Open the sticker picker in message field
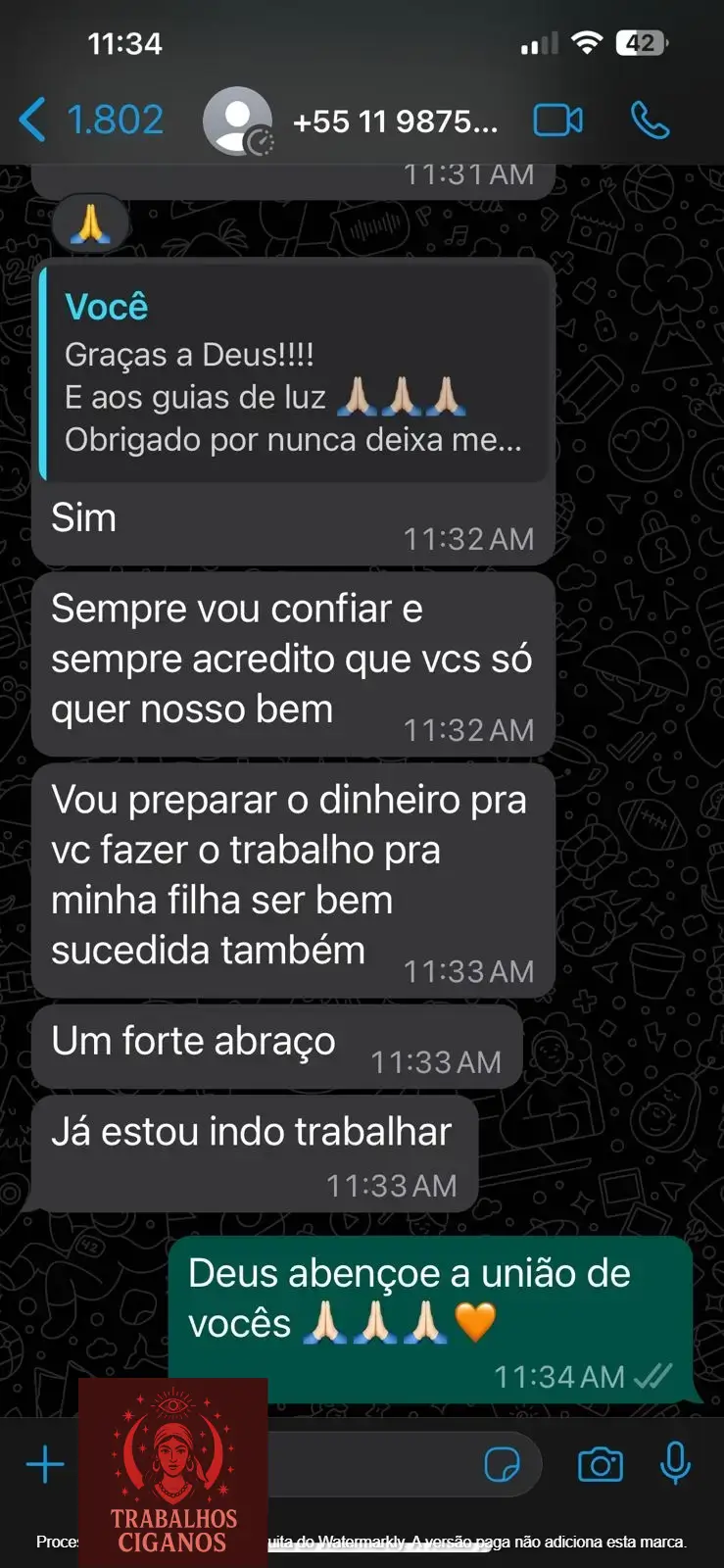This screenshot has width=724, height=1568. 502,1465
